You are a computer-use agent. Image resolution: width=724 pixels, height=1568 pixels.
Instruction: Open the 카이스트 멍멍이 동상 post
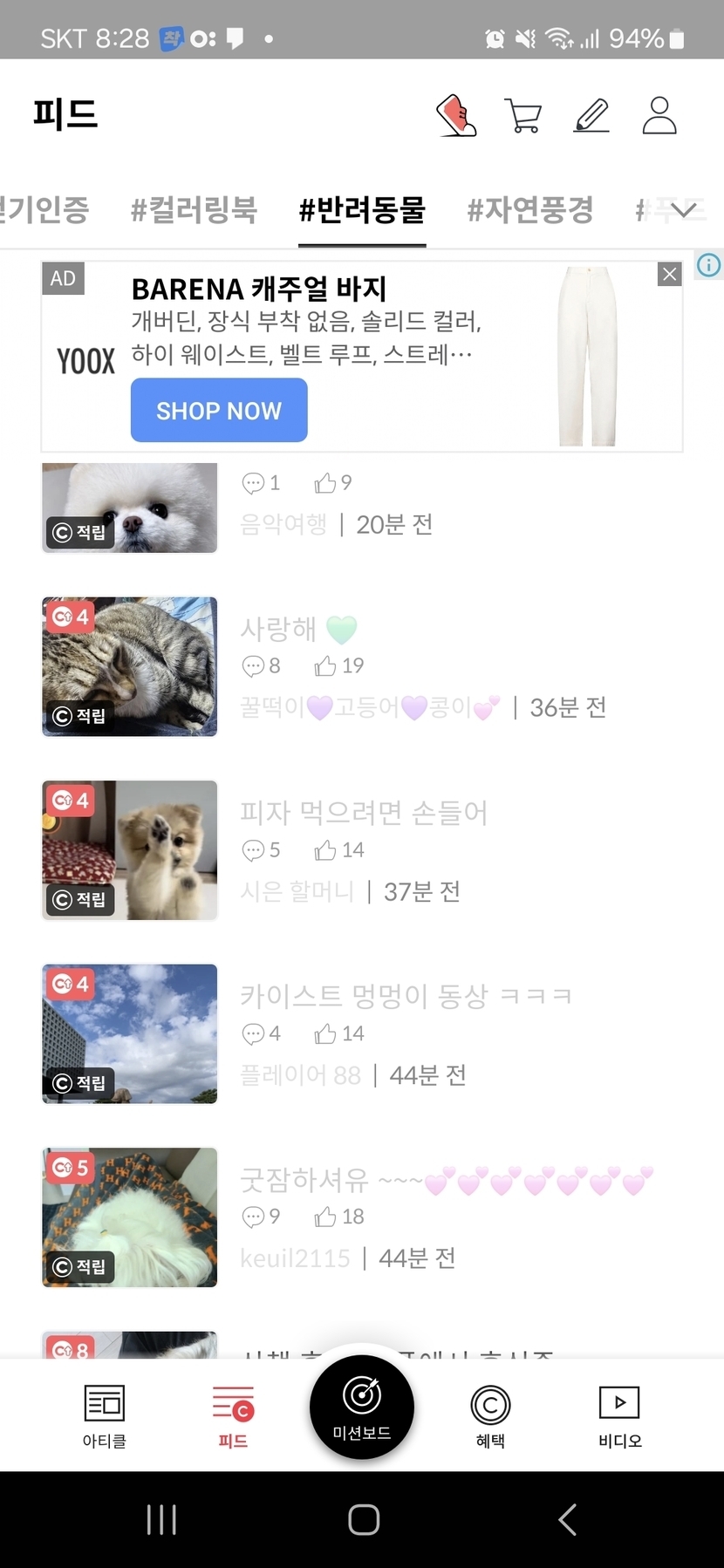pos(405,996)
